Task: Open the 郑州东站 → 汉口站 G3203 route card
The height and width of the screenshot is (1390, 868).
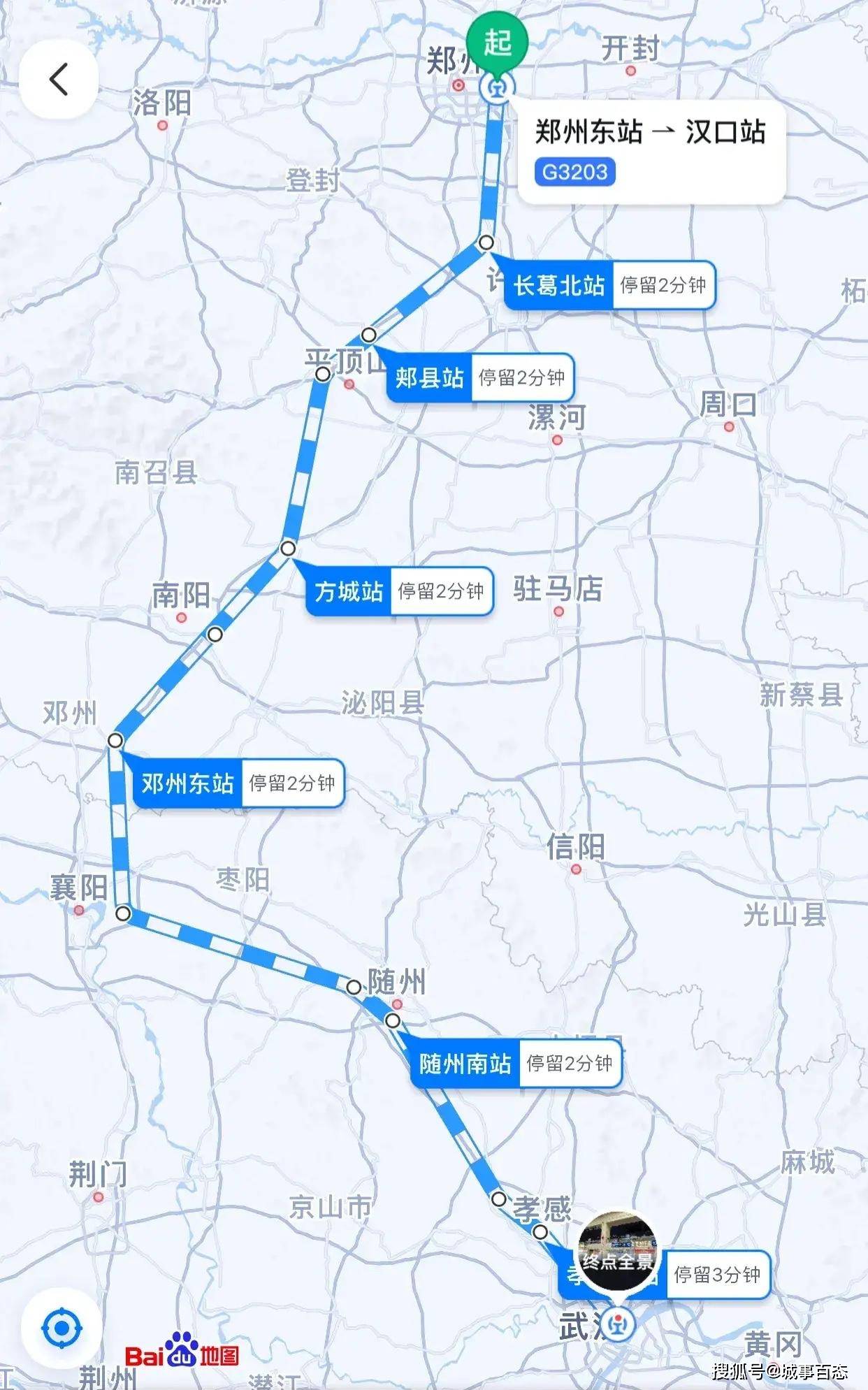Action: pos(651,151)
